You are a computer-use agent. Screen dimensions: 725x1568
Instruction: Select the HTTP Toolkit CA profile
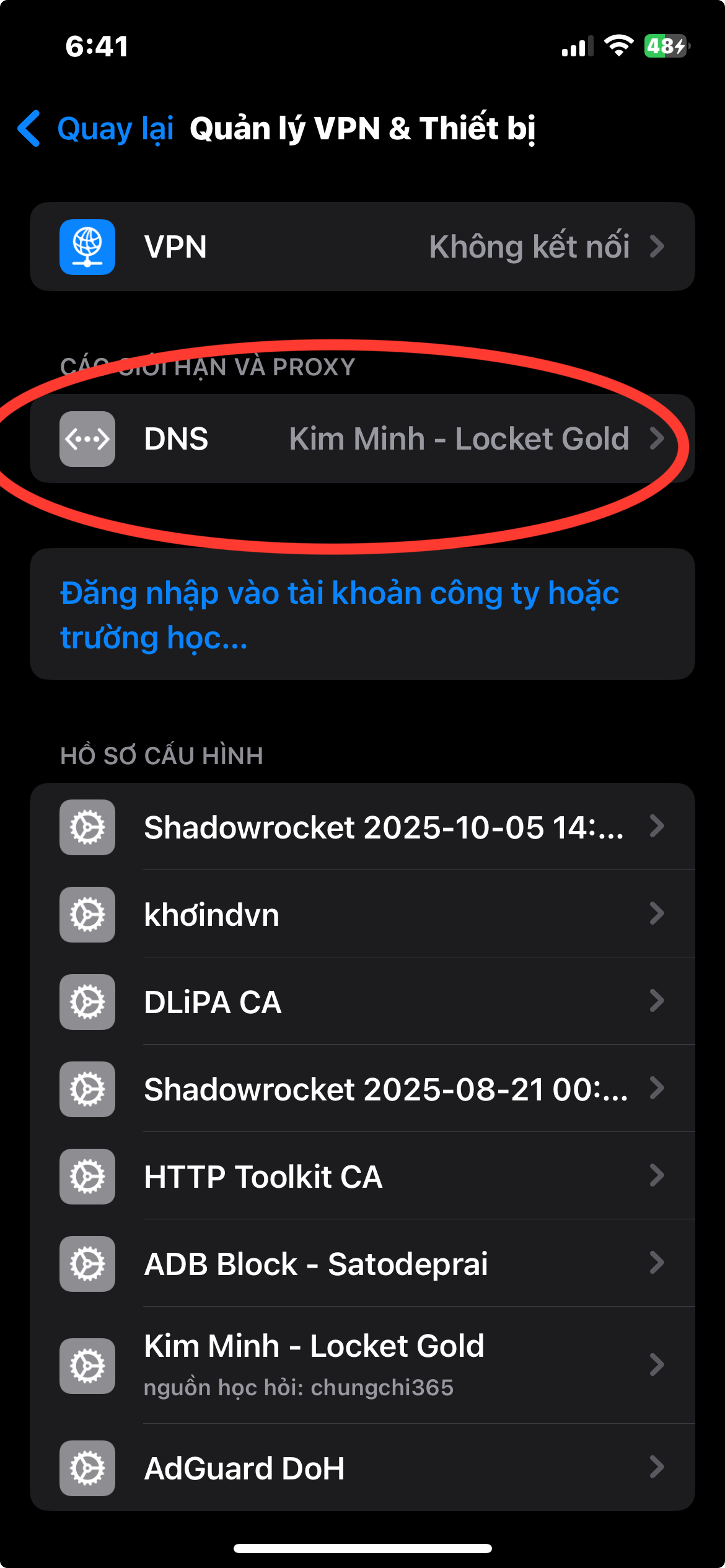tap(362, 1177)
